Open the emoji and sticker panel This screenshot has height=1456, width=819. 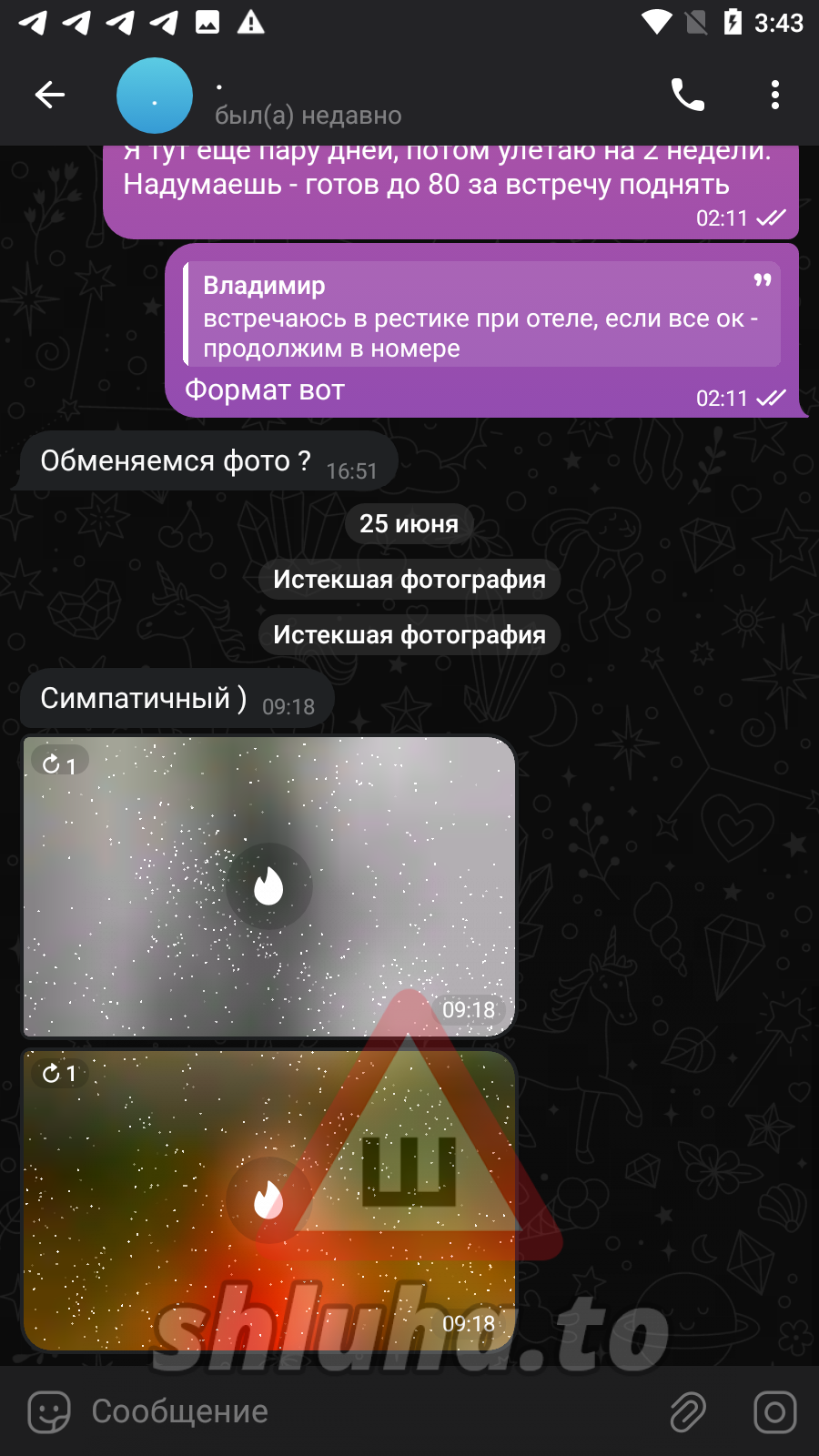49,1411
